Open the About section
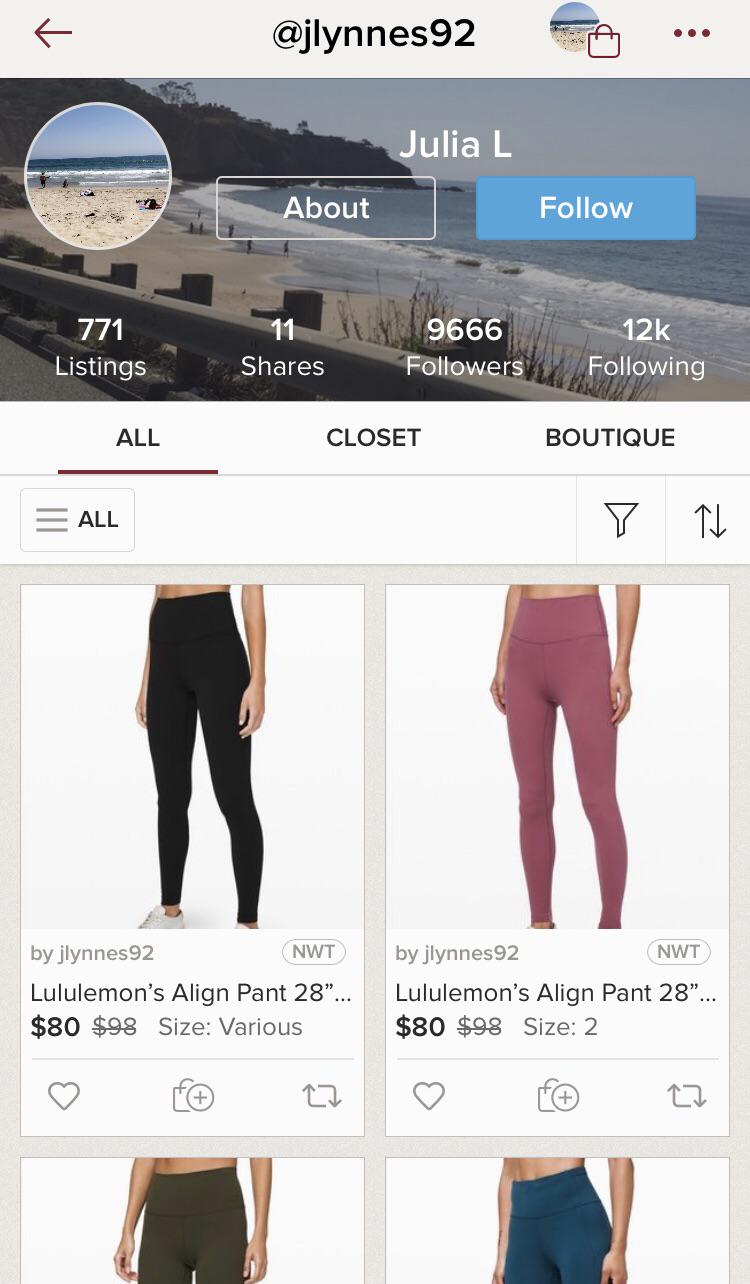The image size is (750, 1284). point(326,208)
